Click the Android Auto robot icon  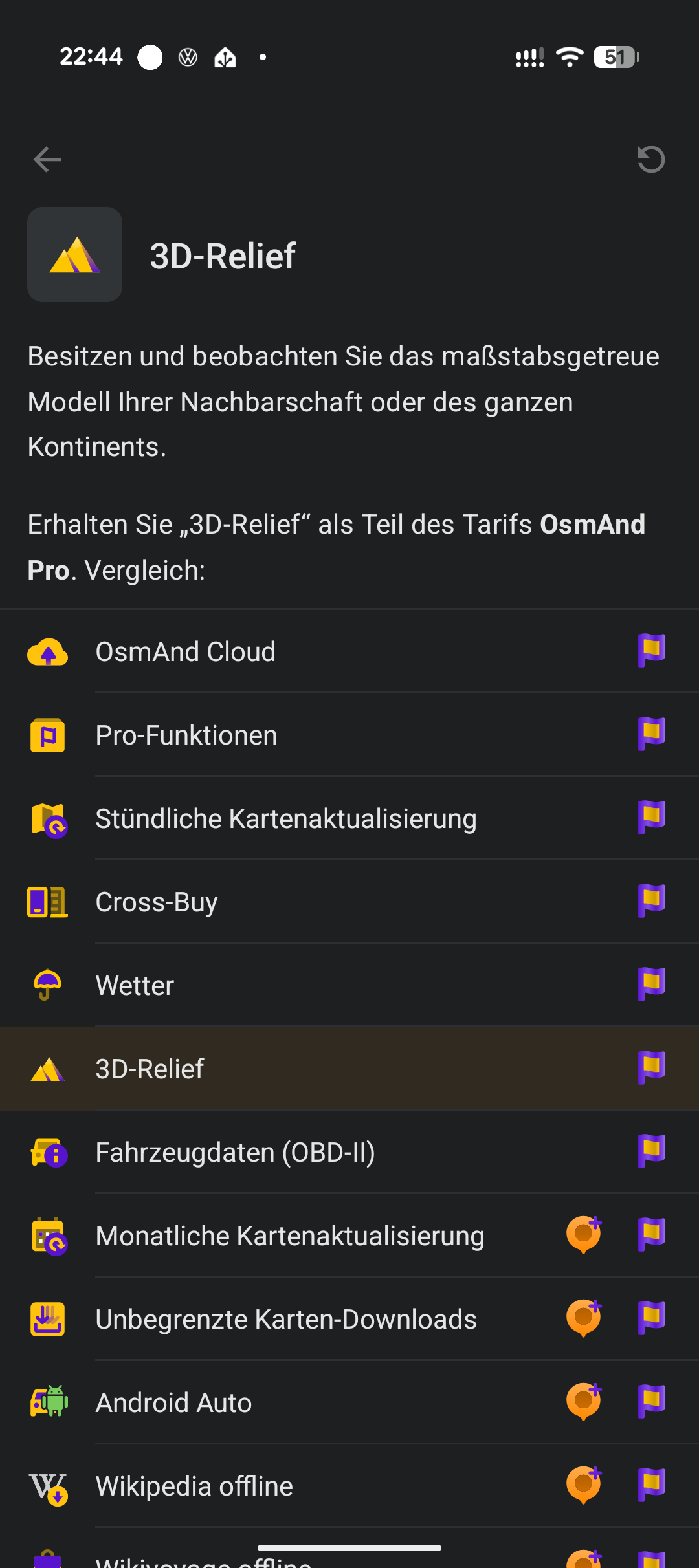48,1402
